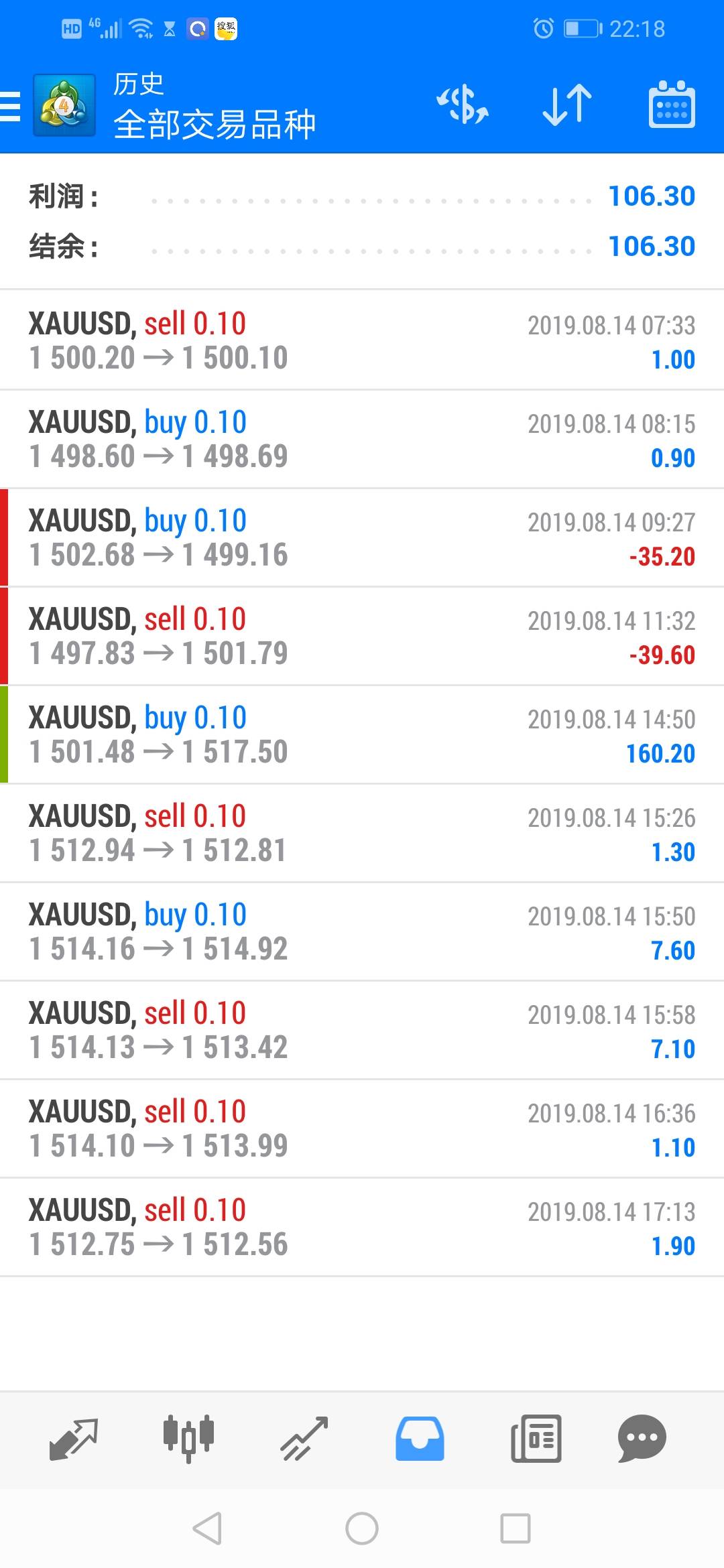Open the symbol filter dollar icon
The width and height of the screenshot is (724, 1568).
(463, 105)
